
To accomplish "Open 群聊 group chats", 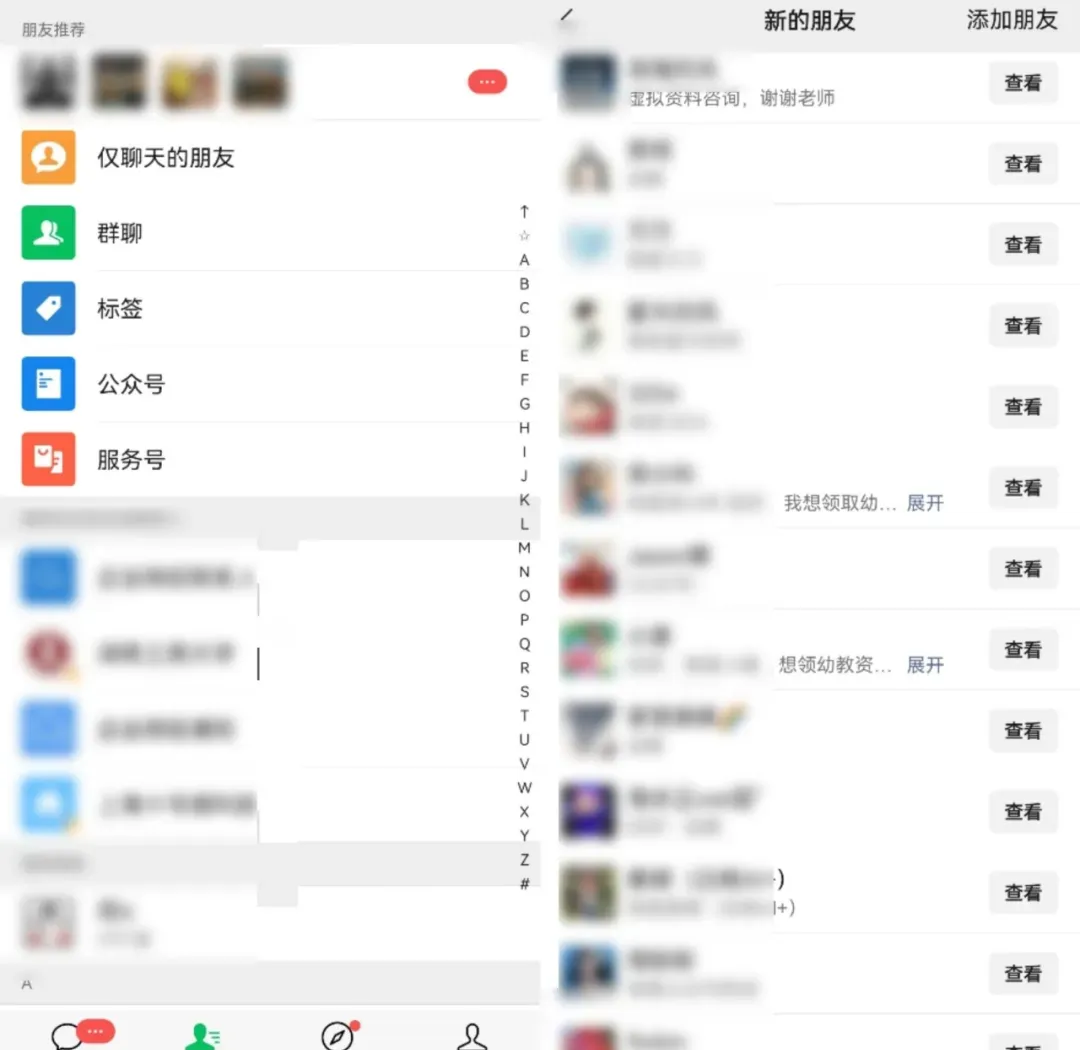I will coord(119,233).
